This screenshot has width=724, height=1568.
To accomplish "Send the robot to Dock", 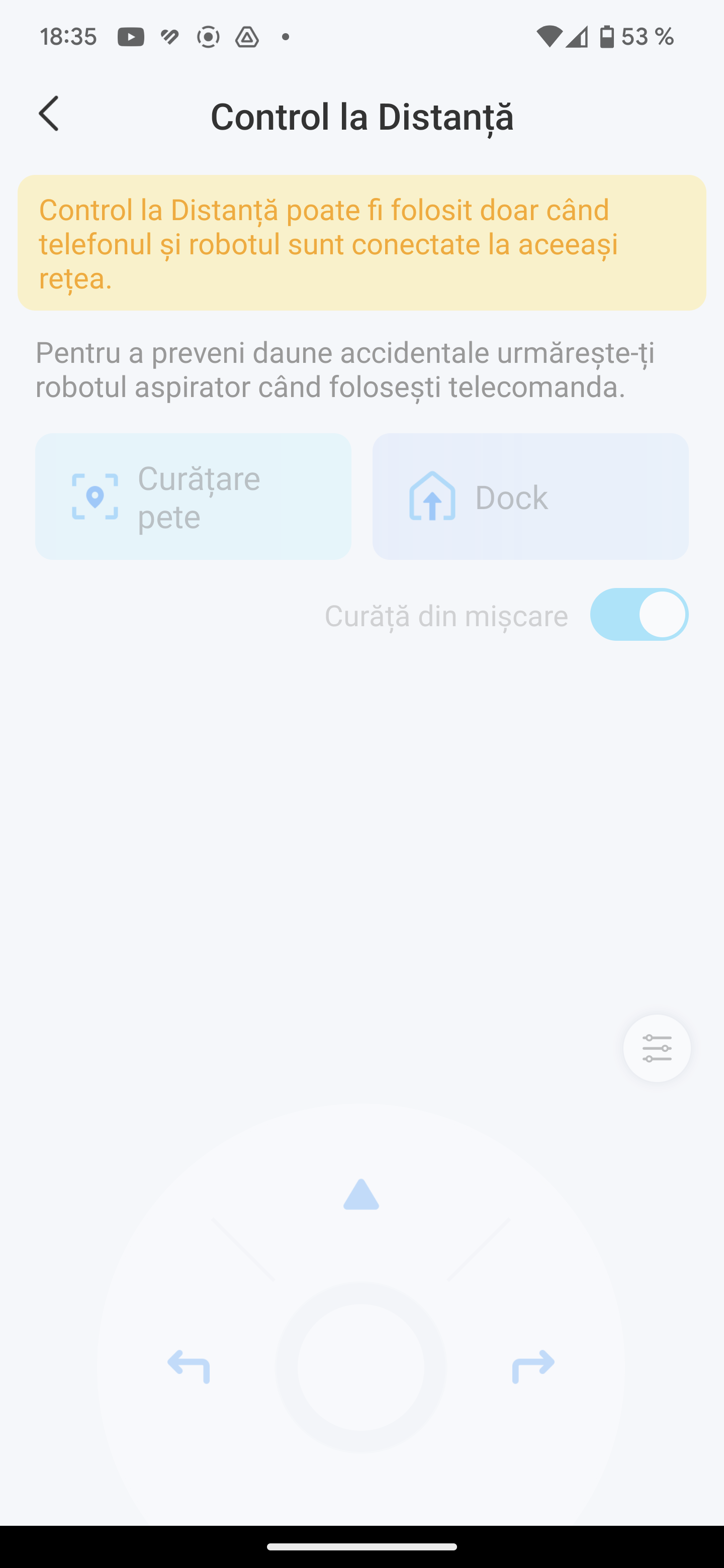I will 530,497.
